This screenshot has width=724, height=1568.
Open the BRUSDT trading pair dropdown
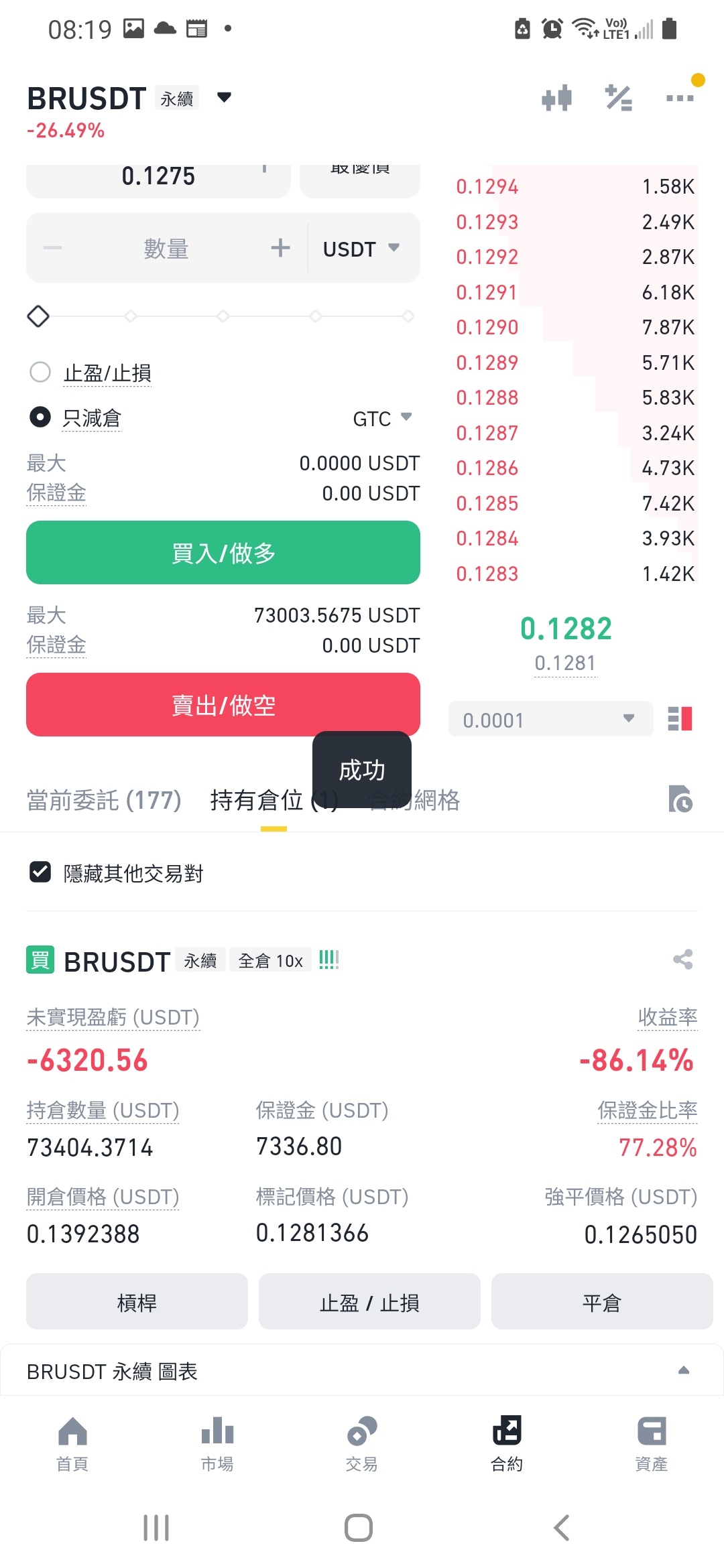[x=224, y=98]
